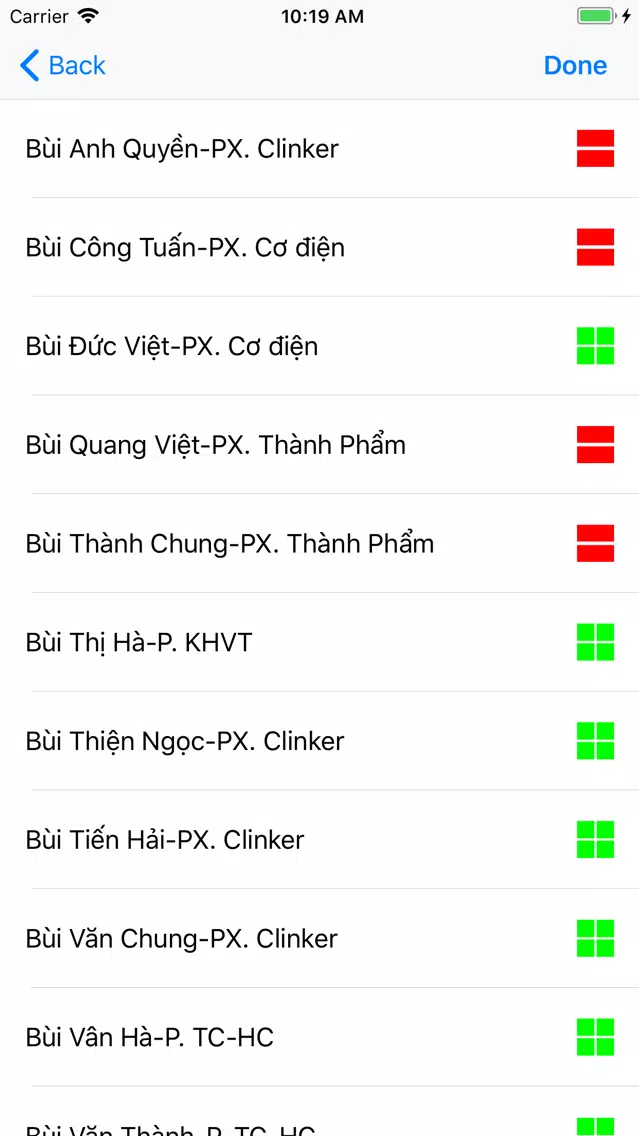Tap red icon beside Bùi Công Tuấn
The image size is (639, 1136).
tap(596, 247)
